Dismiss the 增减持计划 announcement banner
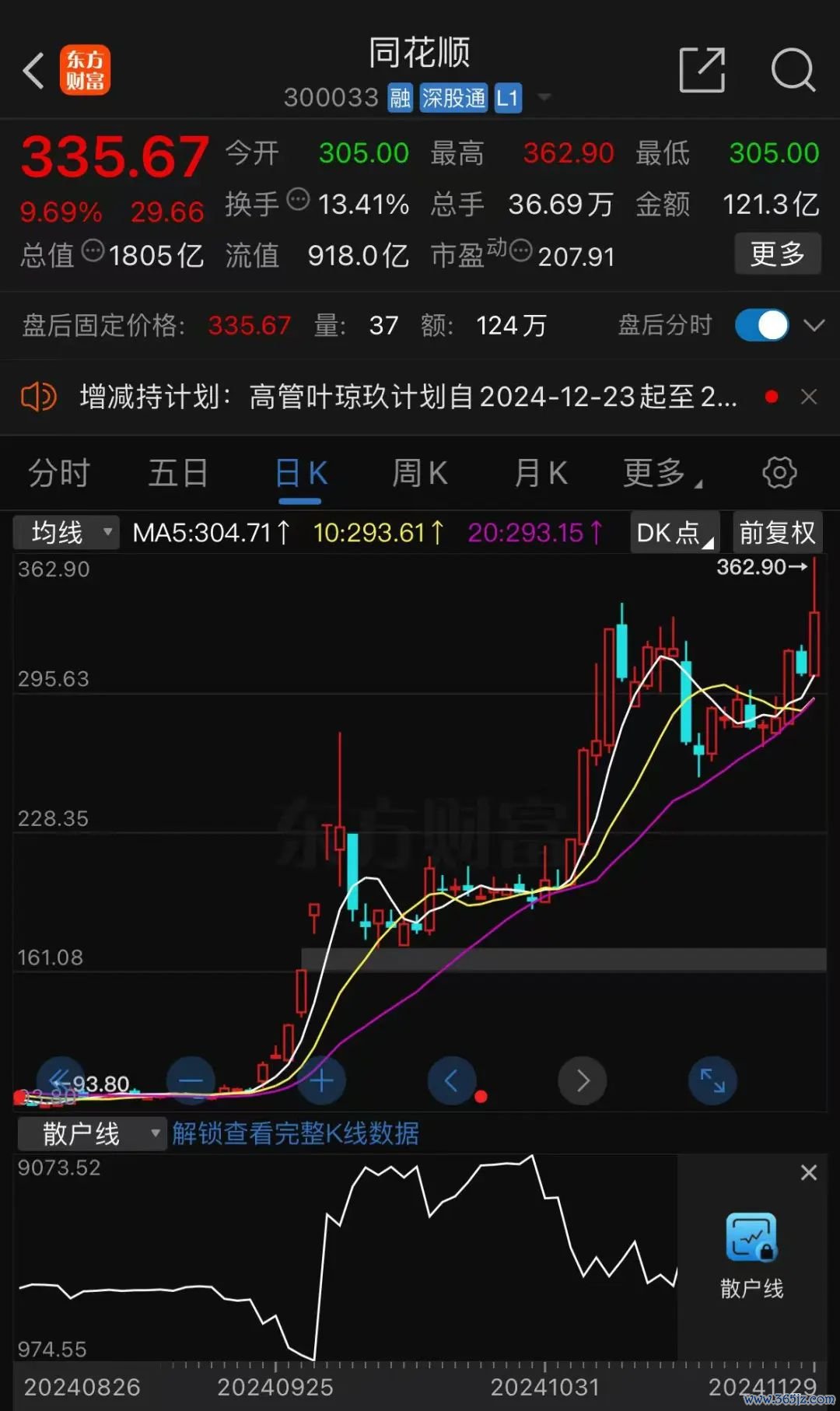Viewport: 840px width, 1411px height. tap(809, 397)
